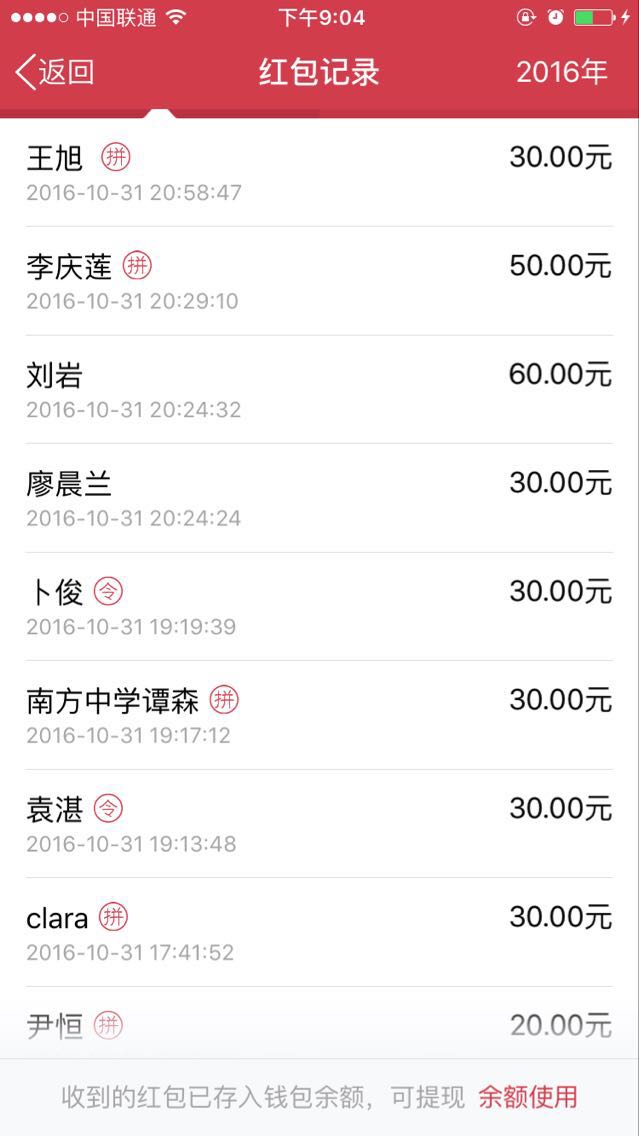The height and width of the screenshot is (1136, 639).
Task: Tap the 余额使用 link
Action: tap(527, 1097)
